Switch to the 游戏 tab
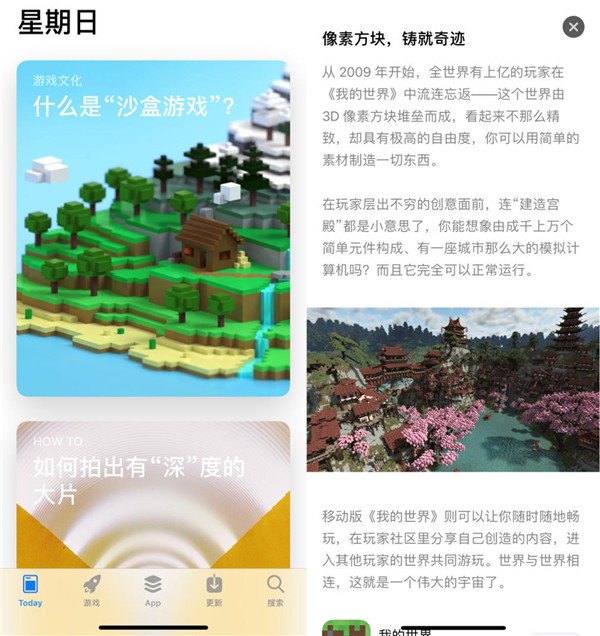 [x=91, y=590]
